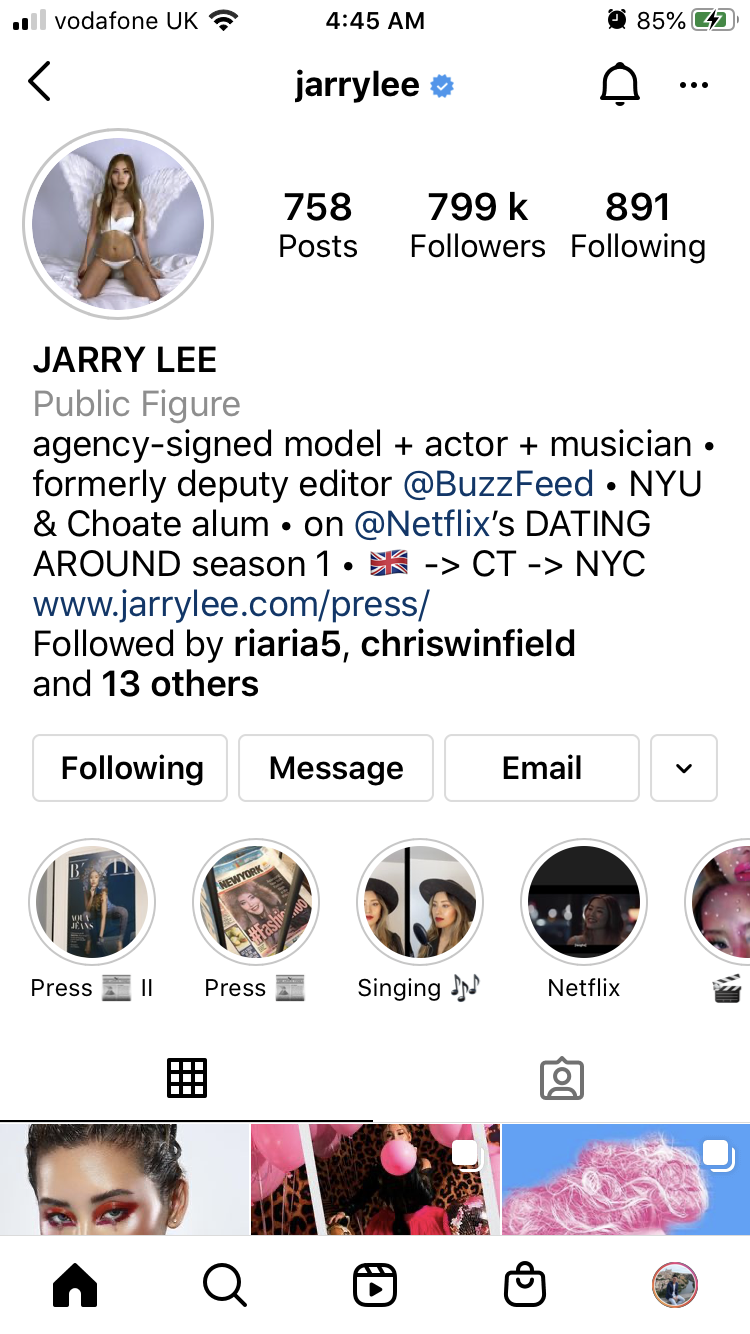Screen dimensions: 750x1334
Task: Open the Netflix story highlight
Action: [584, 903]
